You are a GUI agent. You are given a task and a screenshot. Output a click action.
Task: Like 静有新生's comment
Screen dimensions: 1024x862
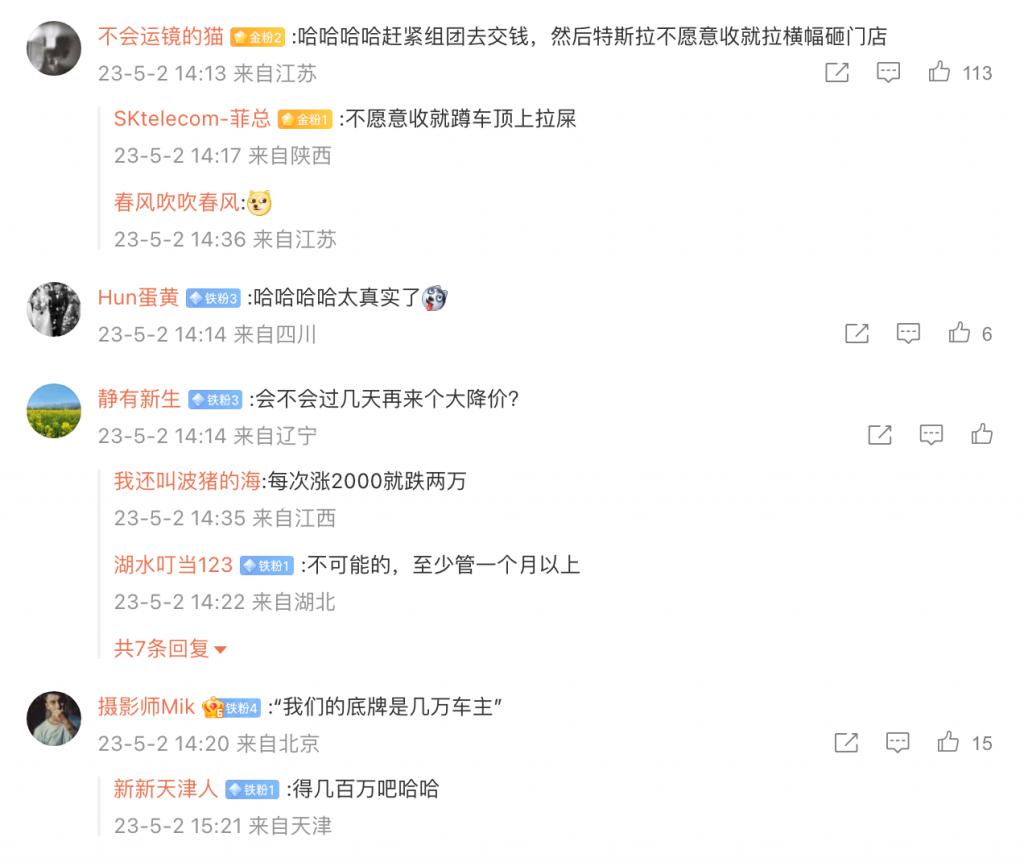click(981, 434)
